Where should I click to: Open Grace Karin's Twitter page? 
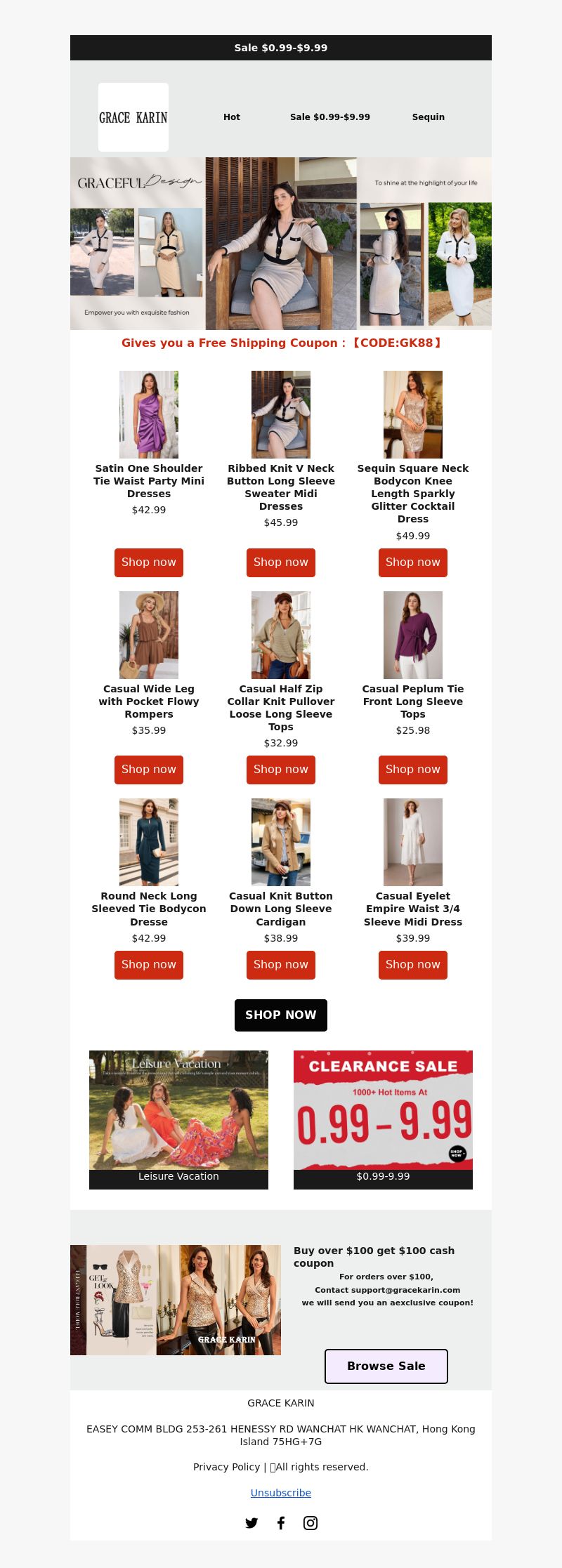pos(251,1523)
